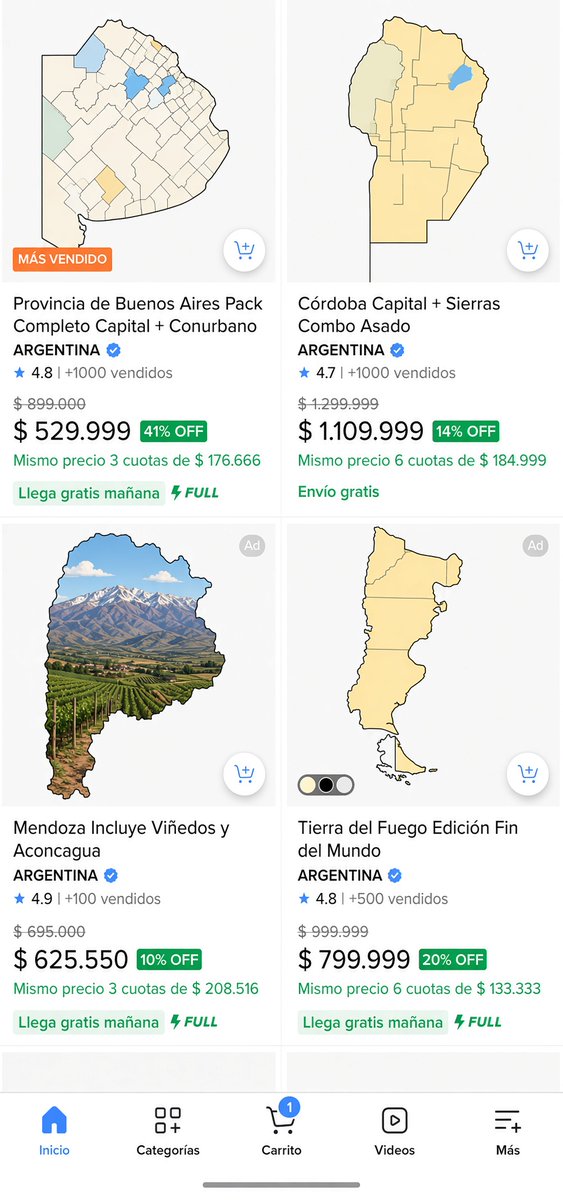The width and height of the screenshot is (563, 1200).
Task: Open the Carrito tab
Action: pyautogui.click(x=281, y=1131)
